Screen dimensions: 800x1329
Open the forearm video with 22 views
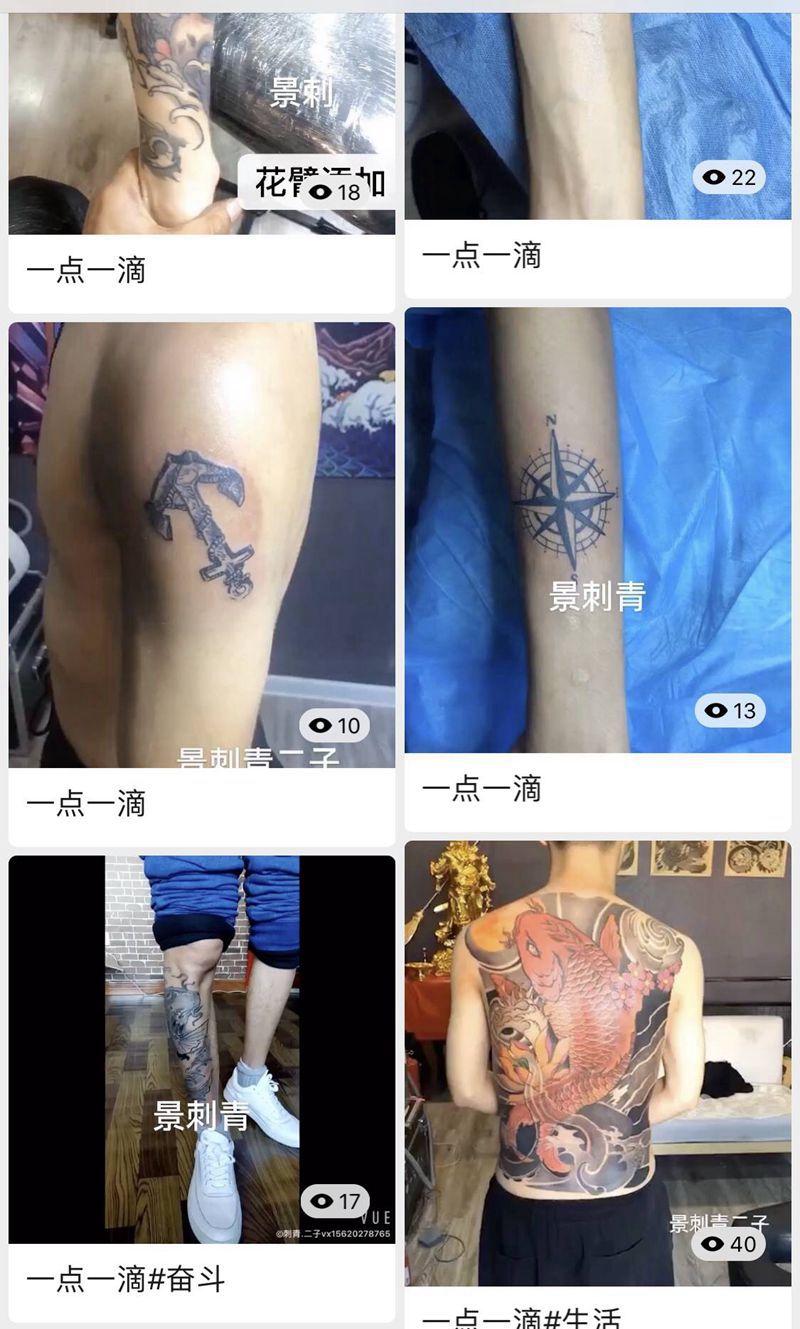[597, 115]
